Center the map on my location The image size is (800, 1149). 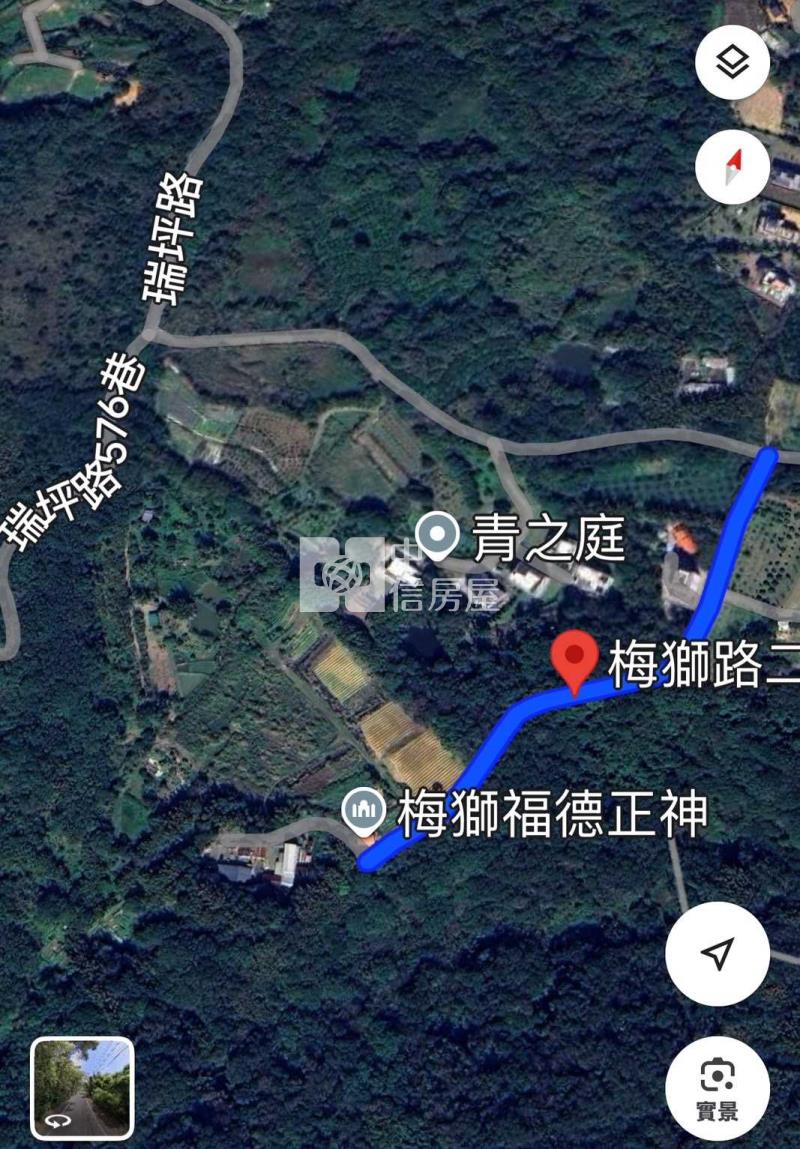[x=717, y=954]
